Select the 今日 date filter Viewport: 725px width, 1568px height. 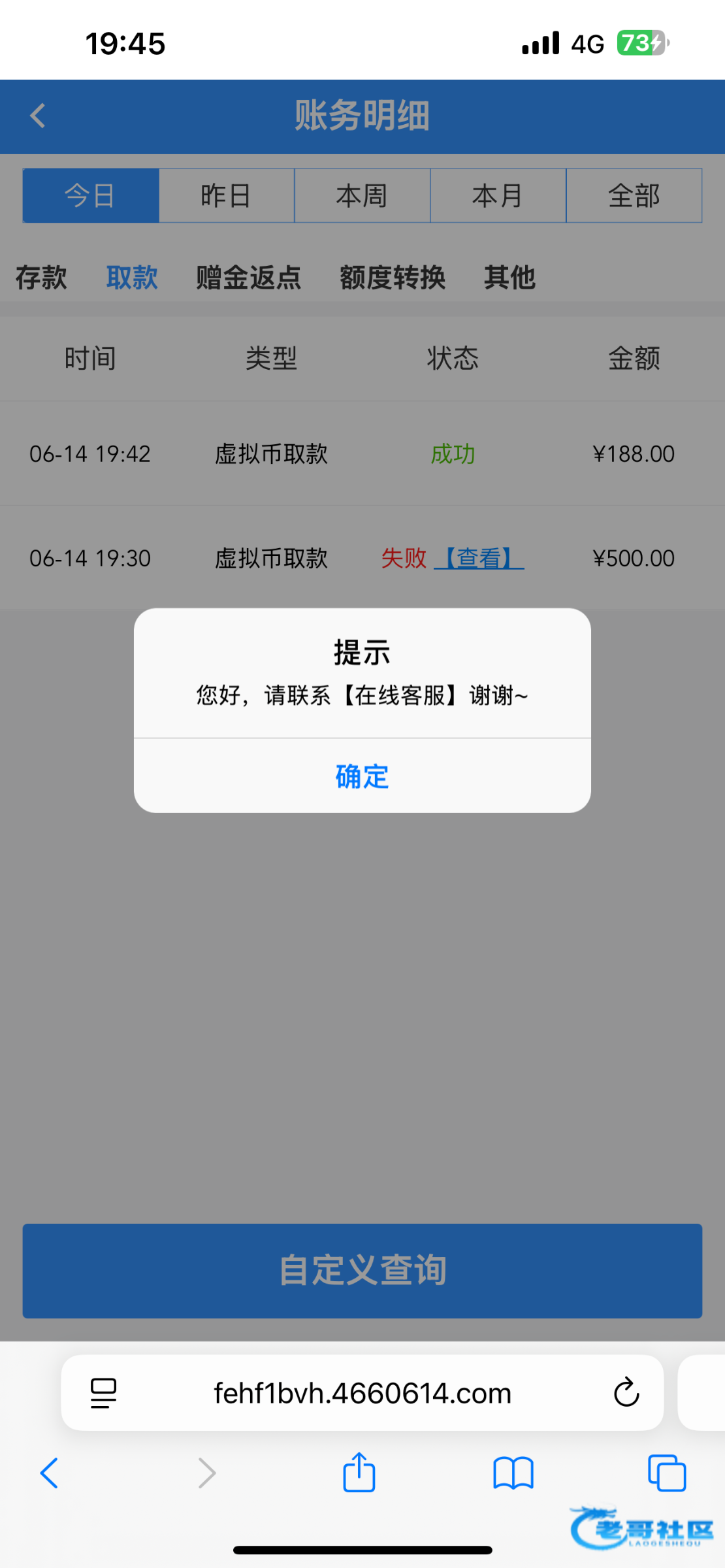point(91,195)
